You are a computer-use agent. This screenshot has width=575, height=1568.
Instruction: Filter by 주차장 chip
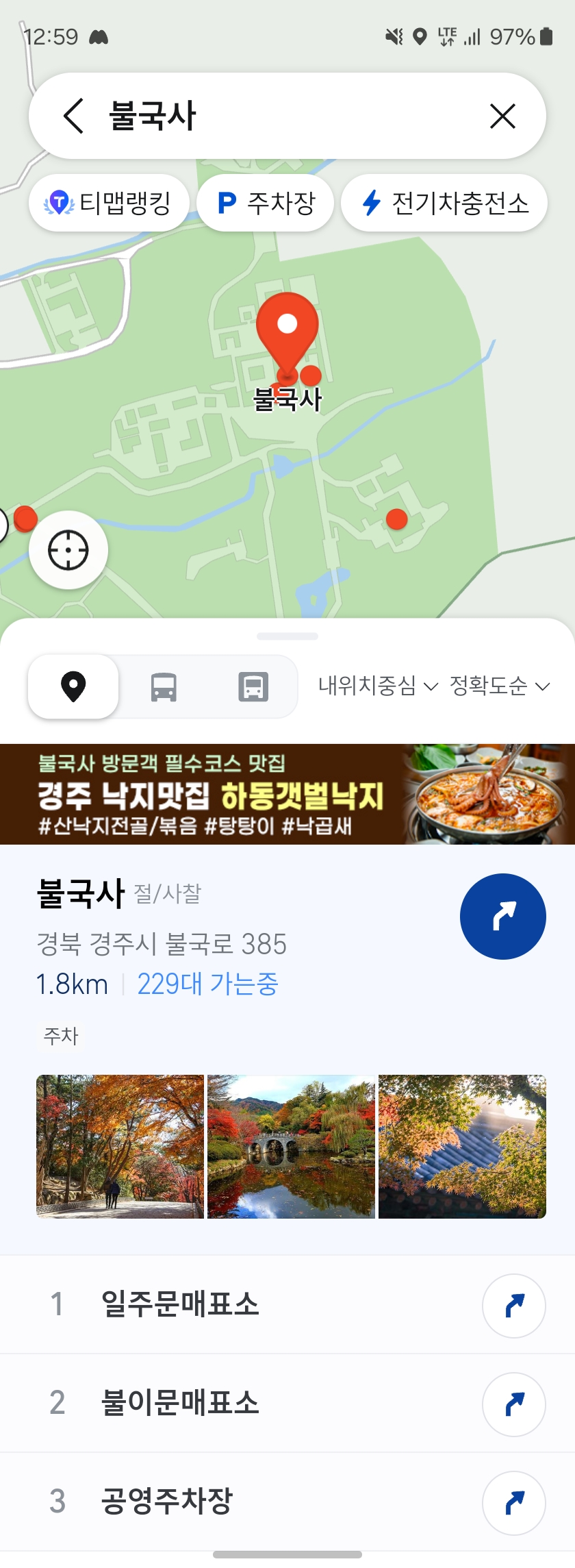(x=266, y=203)
